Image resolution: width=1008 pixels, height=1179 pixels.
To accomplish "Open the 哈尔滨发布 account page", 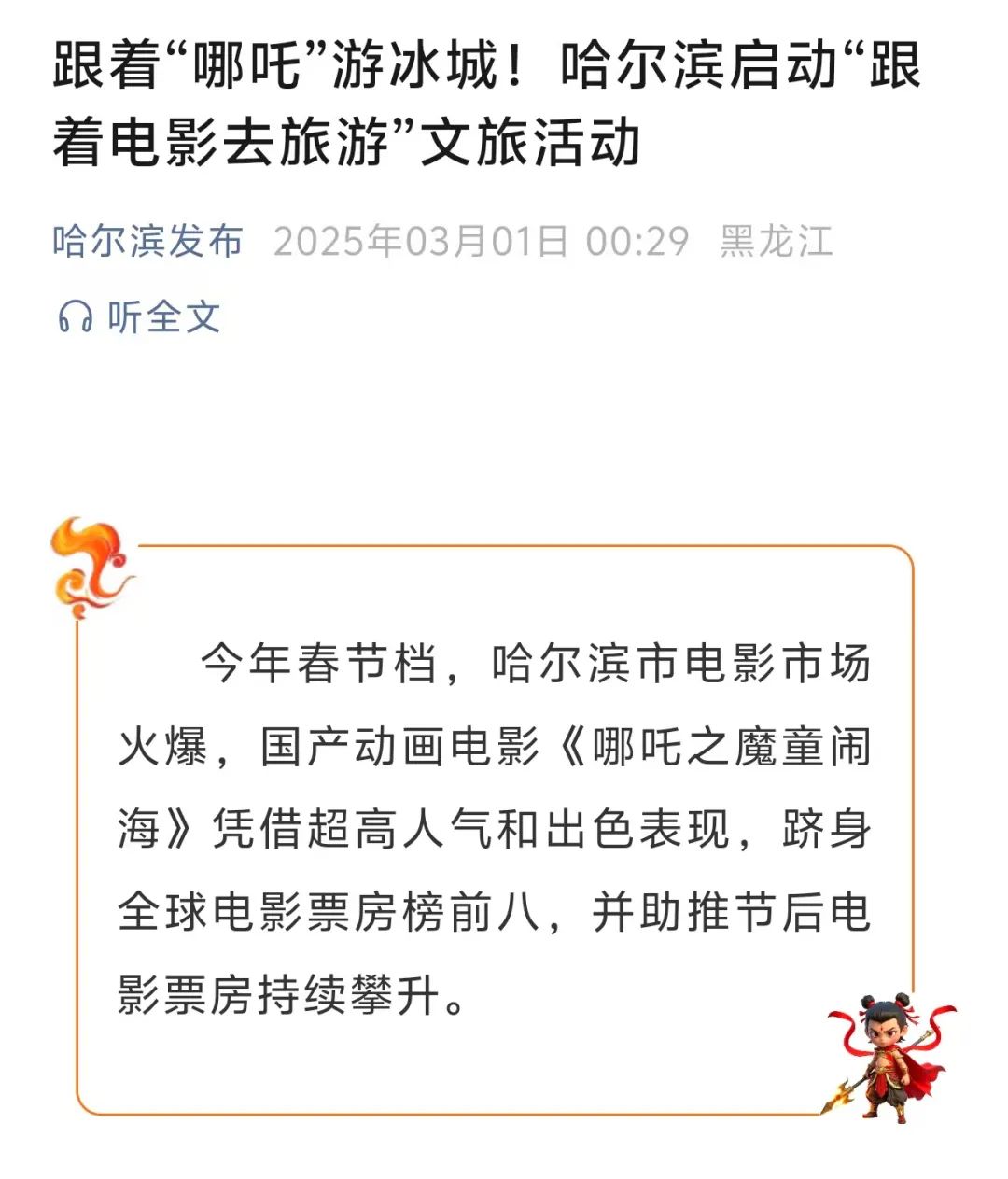I will [147, 241].
